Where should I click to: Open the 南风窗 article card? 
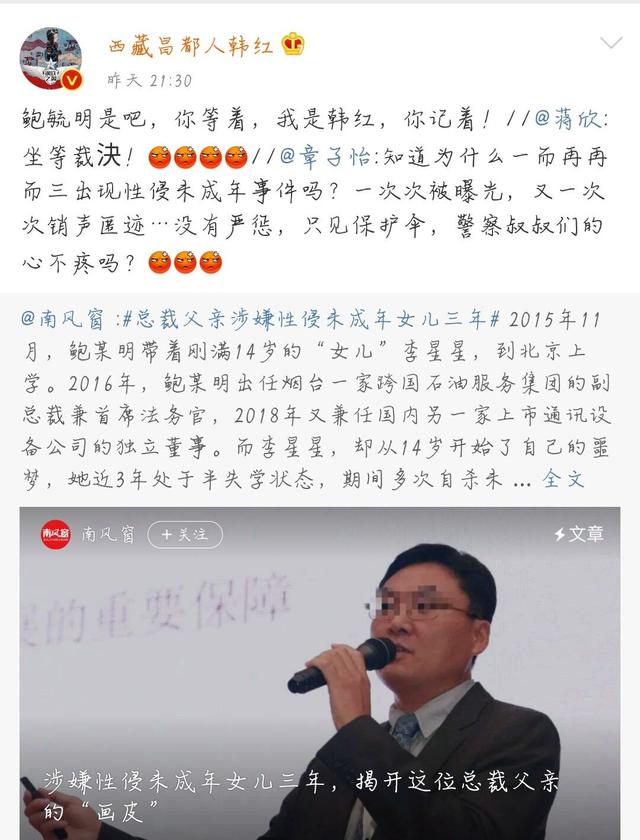[320, 680]
